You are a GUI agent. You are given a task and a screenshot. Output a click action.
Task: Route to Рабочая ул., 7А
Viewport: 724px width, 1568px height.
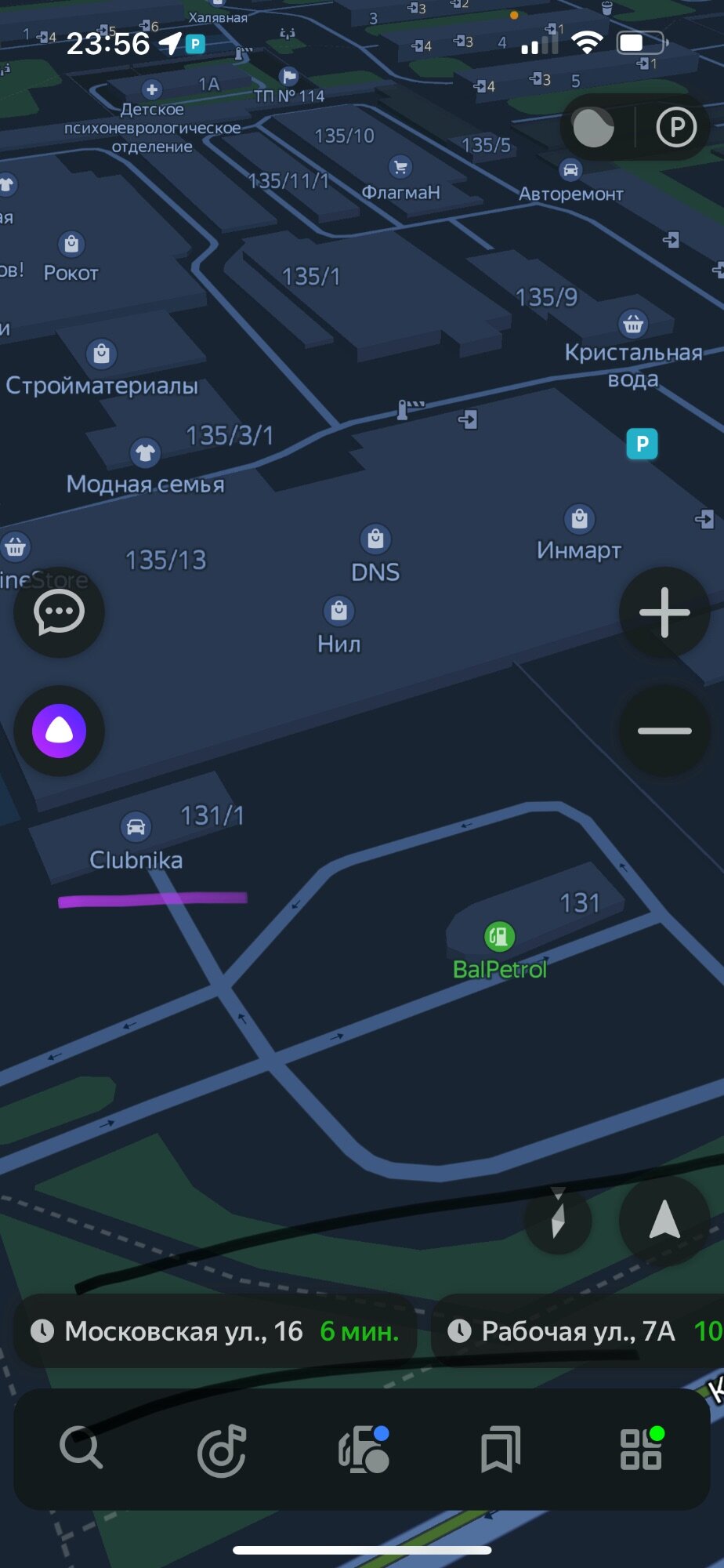[x=578, y=1330]
